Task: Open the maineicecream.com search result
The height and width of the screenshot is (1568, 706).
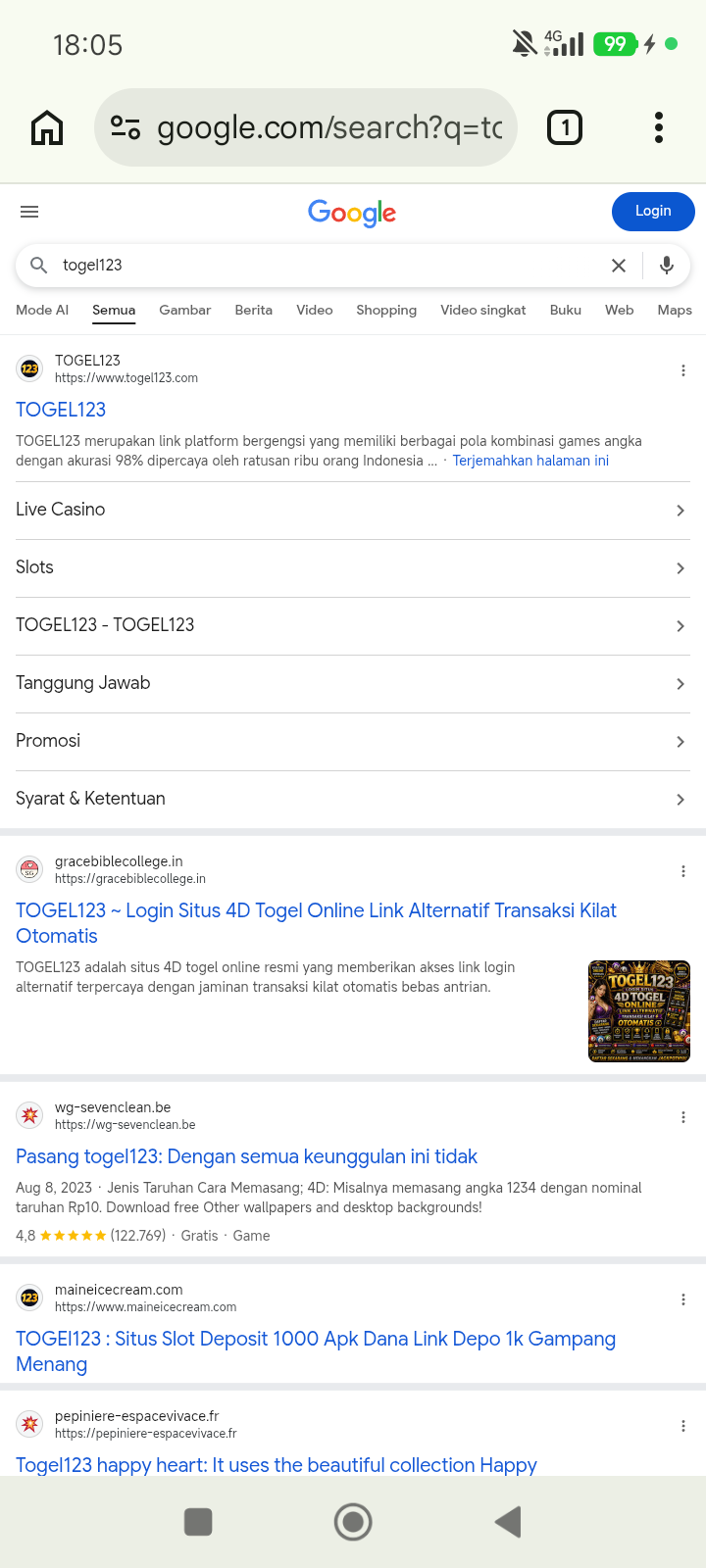Action: pyautogui.click(x=316, y=1351)
